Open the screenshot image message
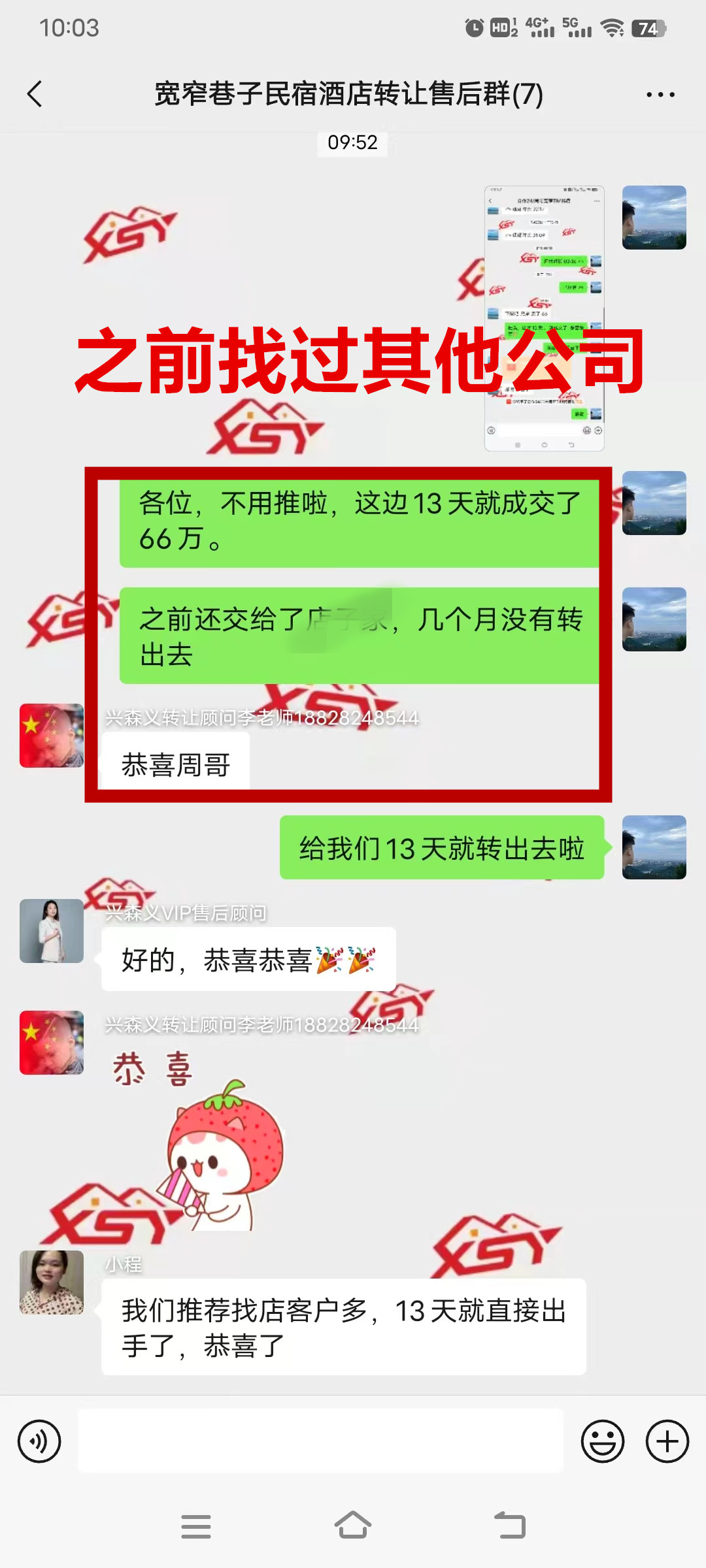Screen dimensions: 706x1568 [x=544, y=318]
